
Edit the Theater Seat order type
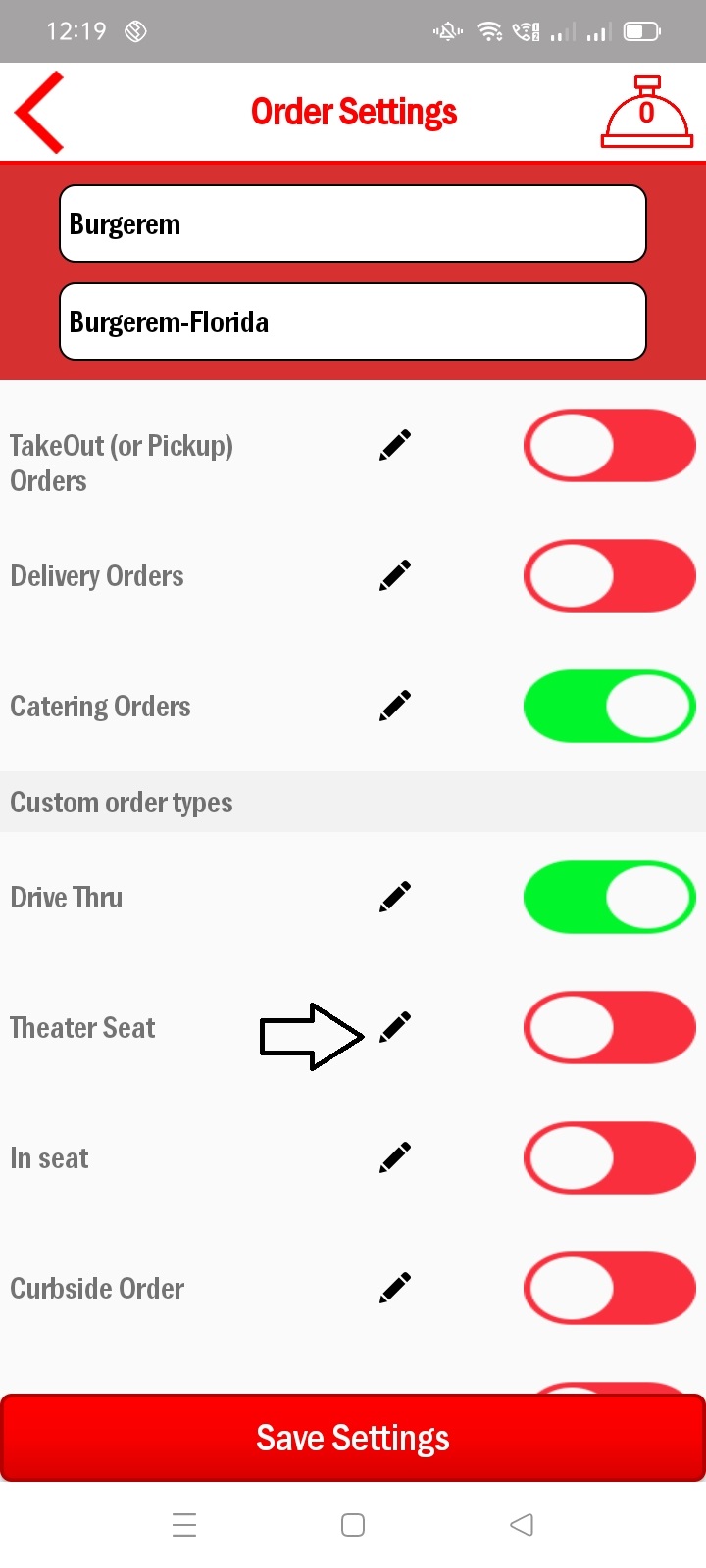click(395, 1027)
